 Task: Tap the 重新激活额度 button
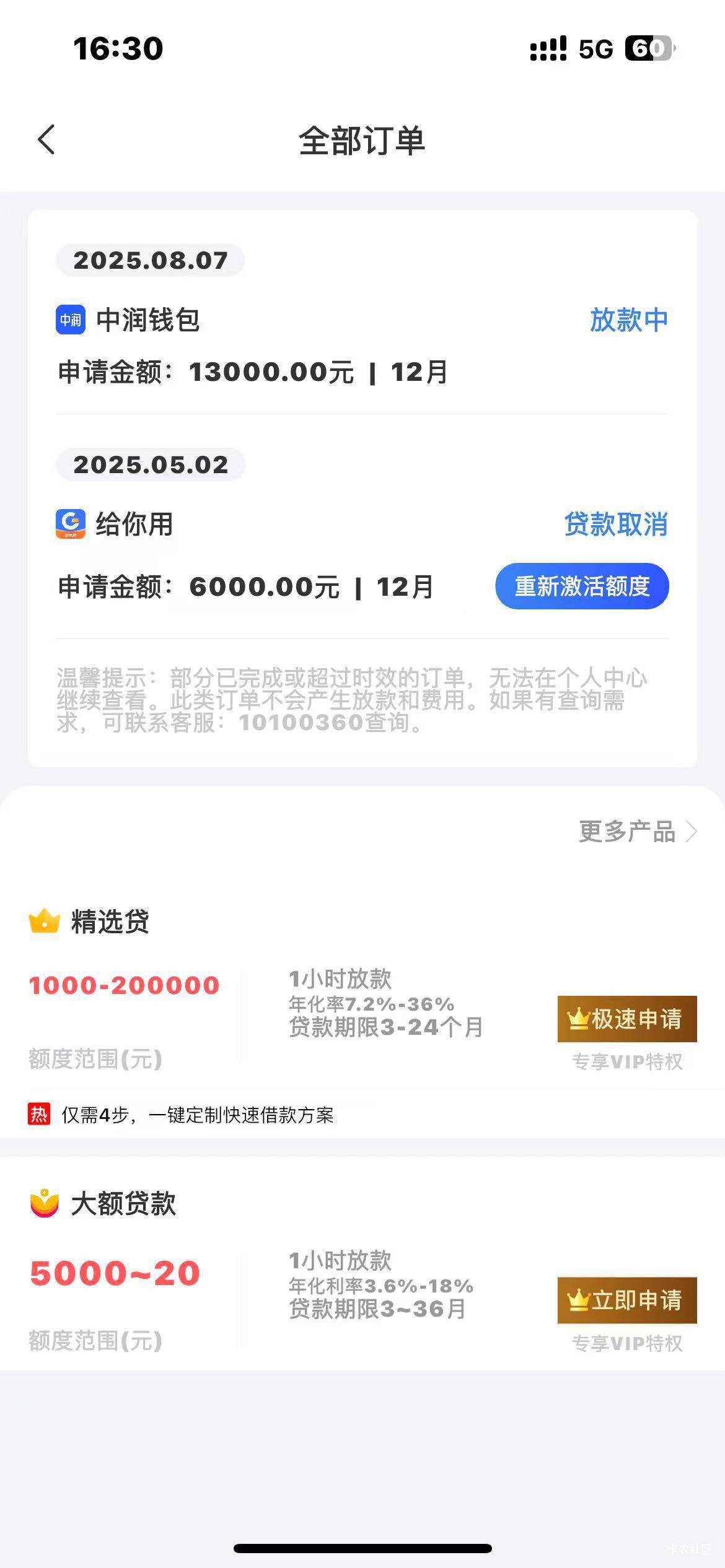pos(582,586)
